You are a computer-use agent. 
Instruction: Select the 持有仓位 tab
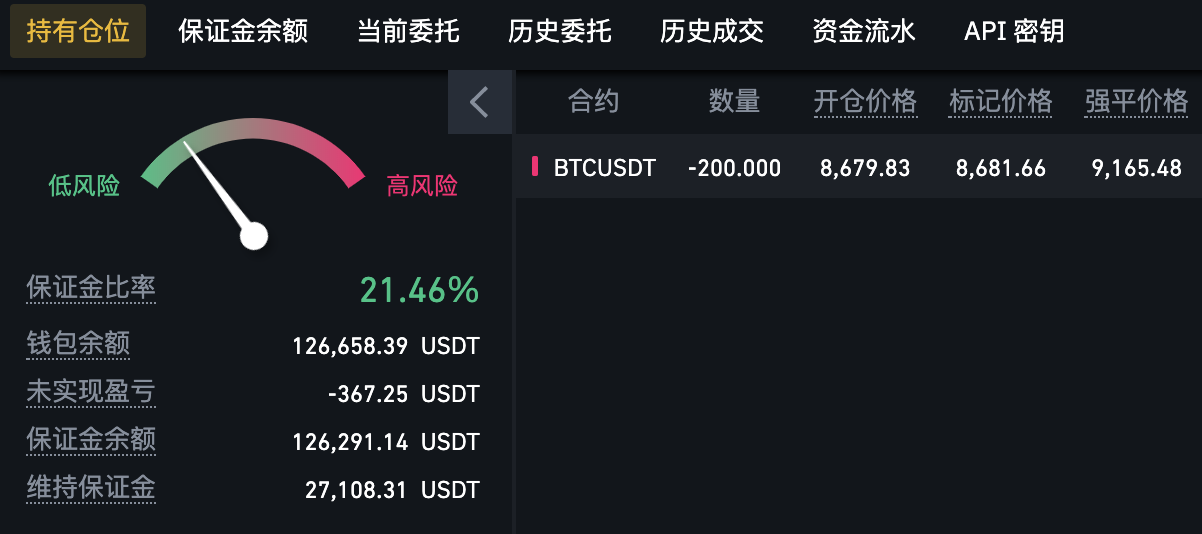[x=78, y=31]
